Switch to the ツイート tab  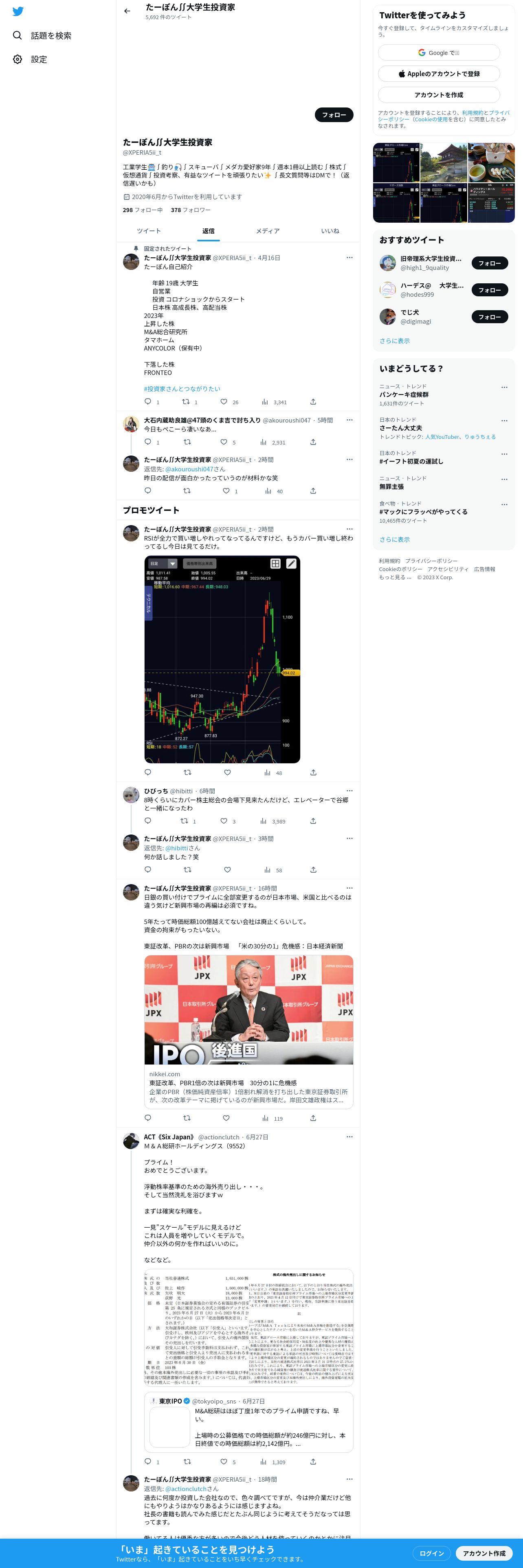click(x=149, y=231)
